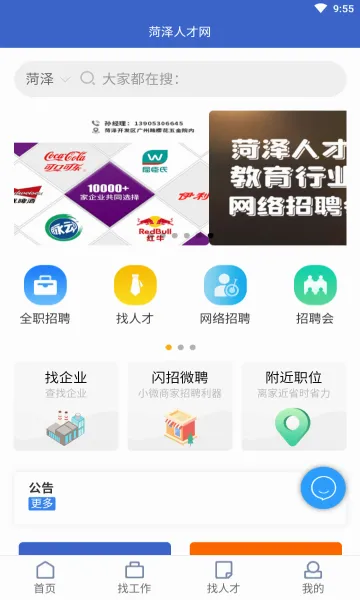The width and height of the screenshot is (360, 600).
Task: Switch to the 首页 tab
Action: coord(45,578)
